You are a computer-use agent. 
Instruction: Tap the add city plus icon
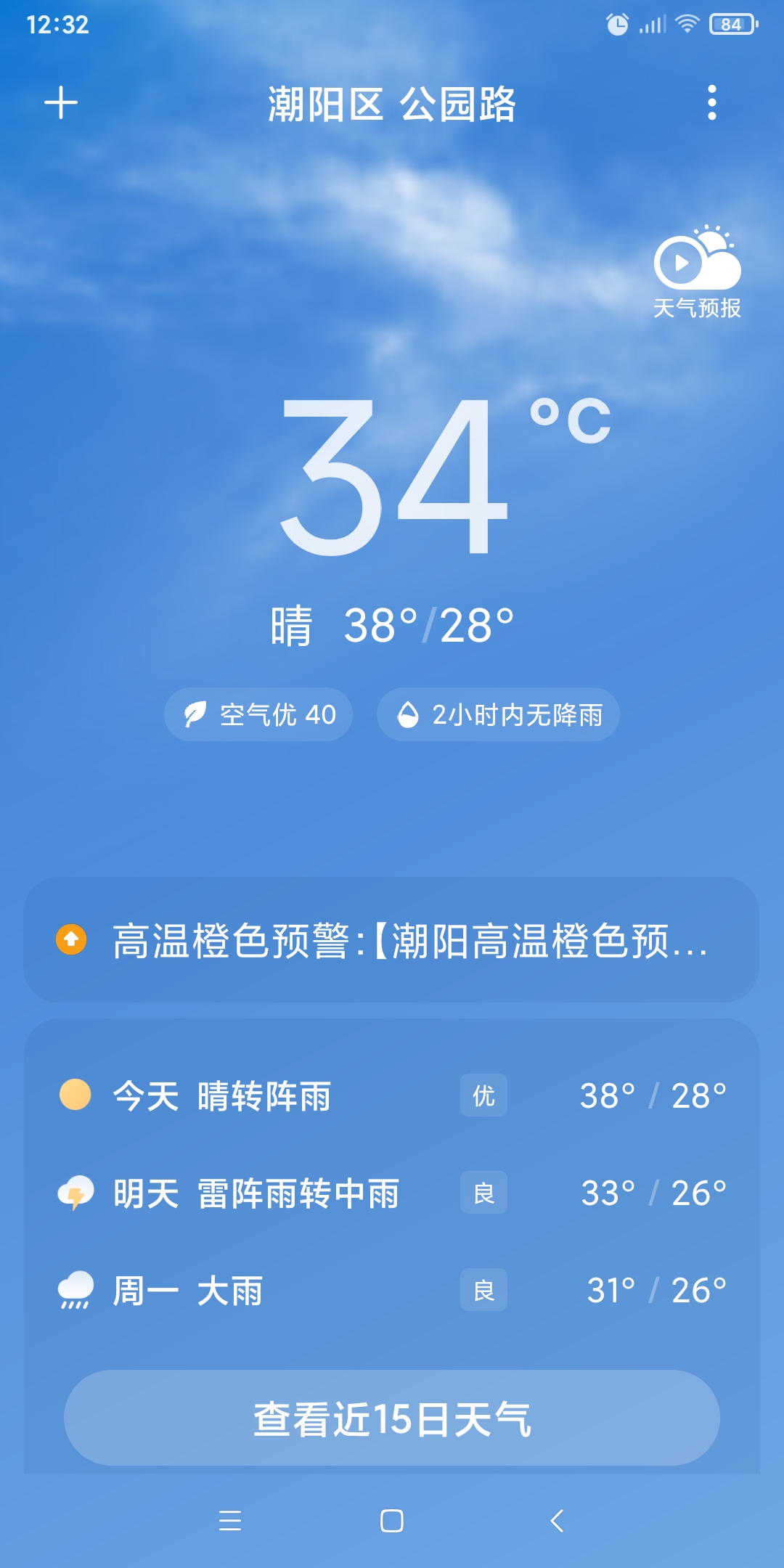click(60, 102)
